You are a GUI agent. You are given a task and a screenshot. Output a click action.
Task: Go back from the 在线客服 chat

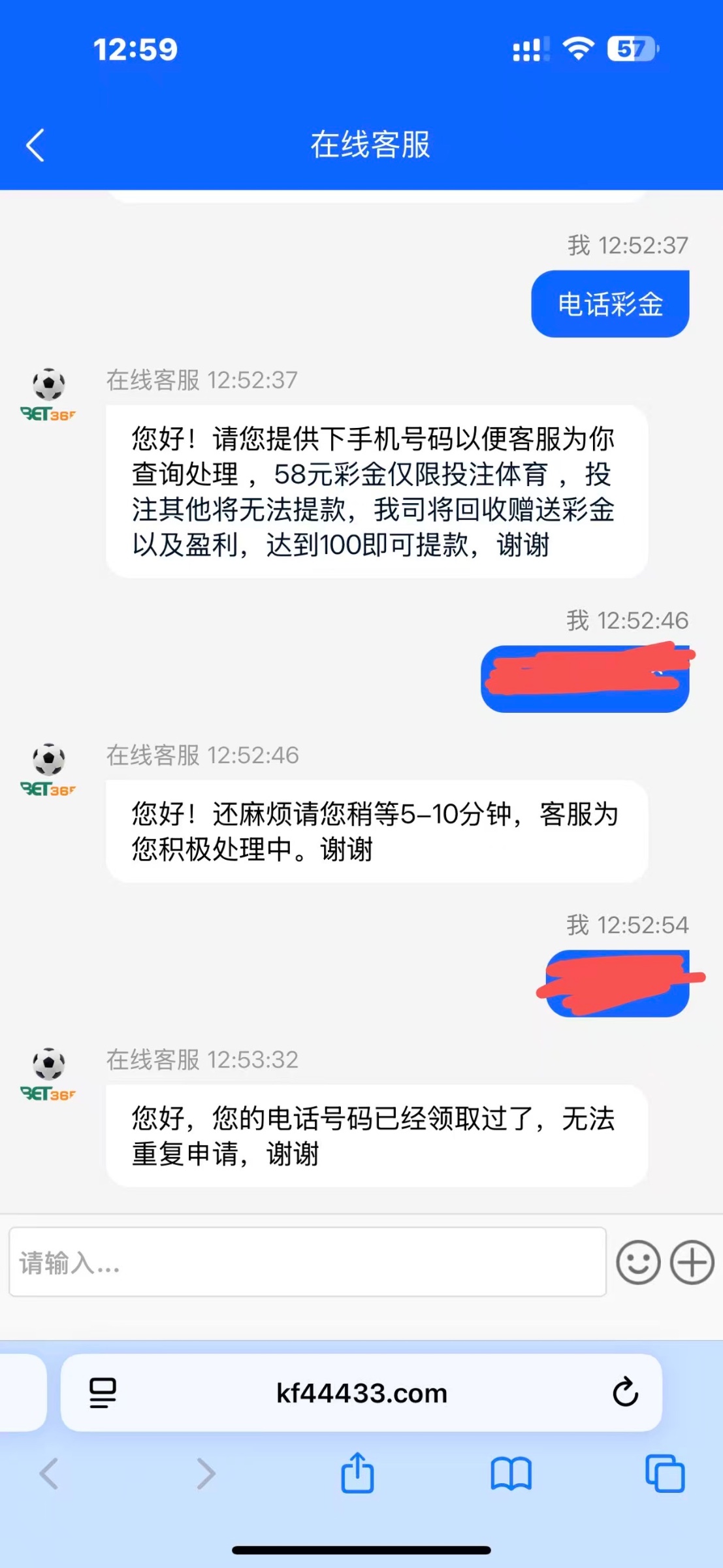36,145
